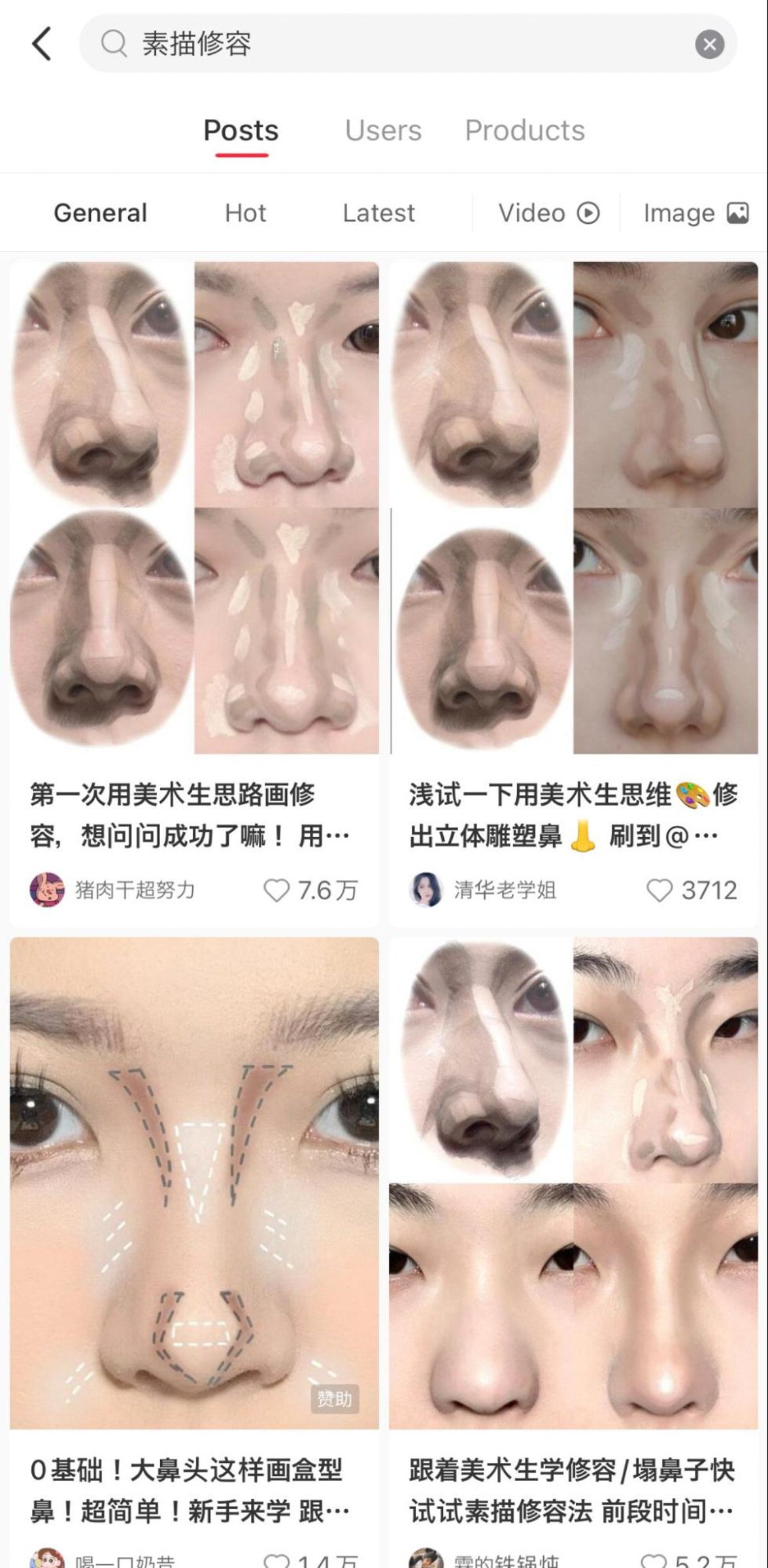
Task: Go back using the back arrow
Action: (x=41, y=44)
